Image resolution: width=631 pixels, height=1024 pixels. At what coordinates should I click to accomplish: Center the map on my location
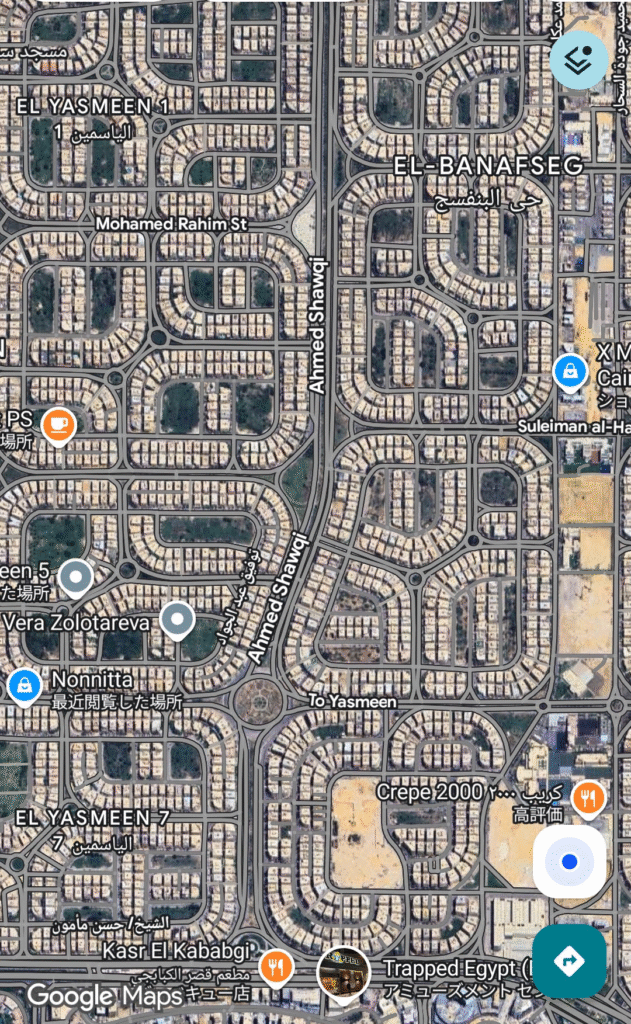(569, 861)
